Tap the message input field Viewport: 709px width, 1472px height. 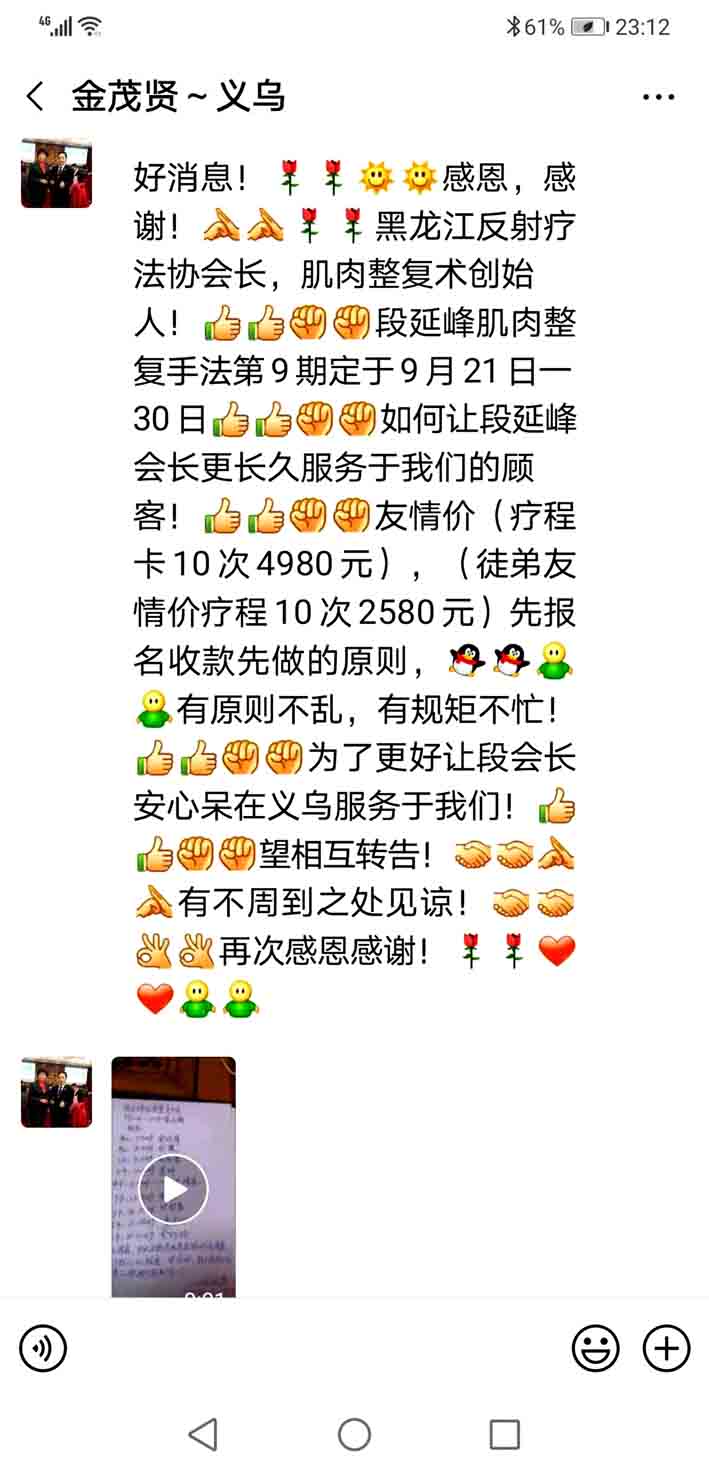tap(318, 1349)
